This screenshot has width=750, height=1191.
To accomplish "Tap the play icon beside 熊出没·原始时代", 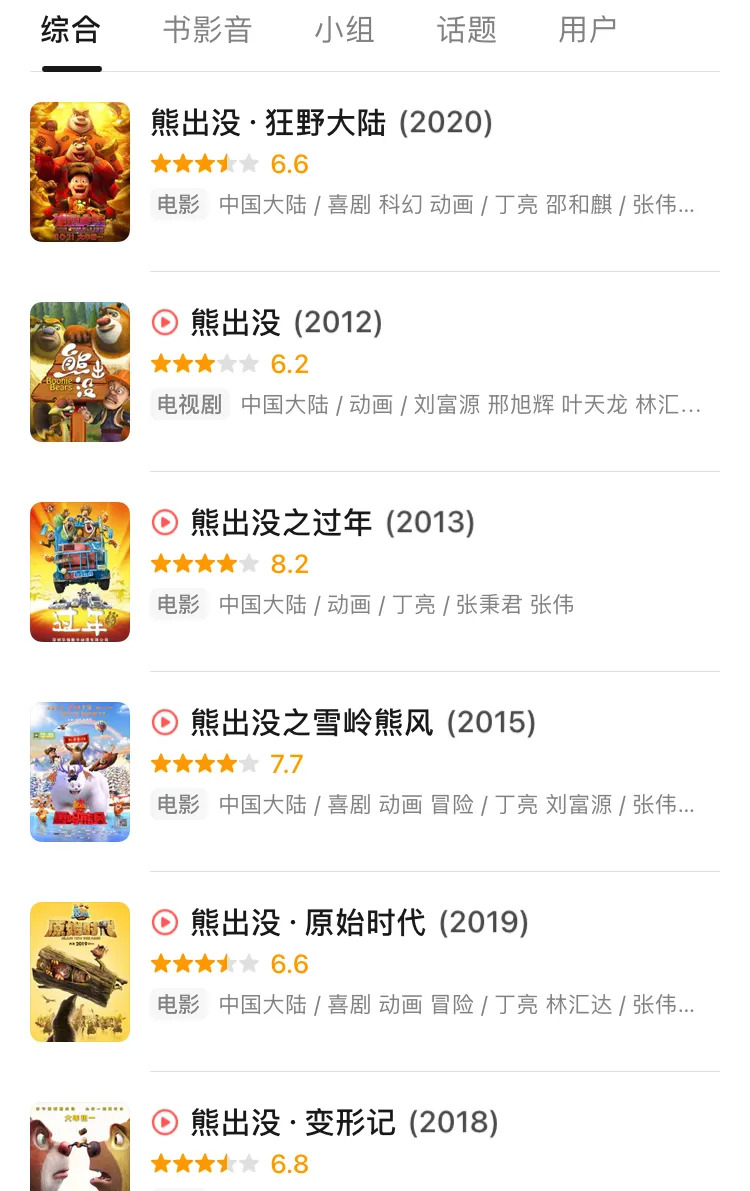I will point(164,923).
